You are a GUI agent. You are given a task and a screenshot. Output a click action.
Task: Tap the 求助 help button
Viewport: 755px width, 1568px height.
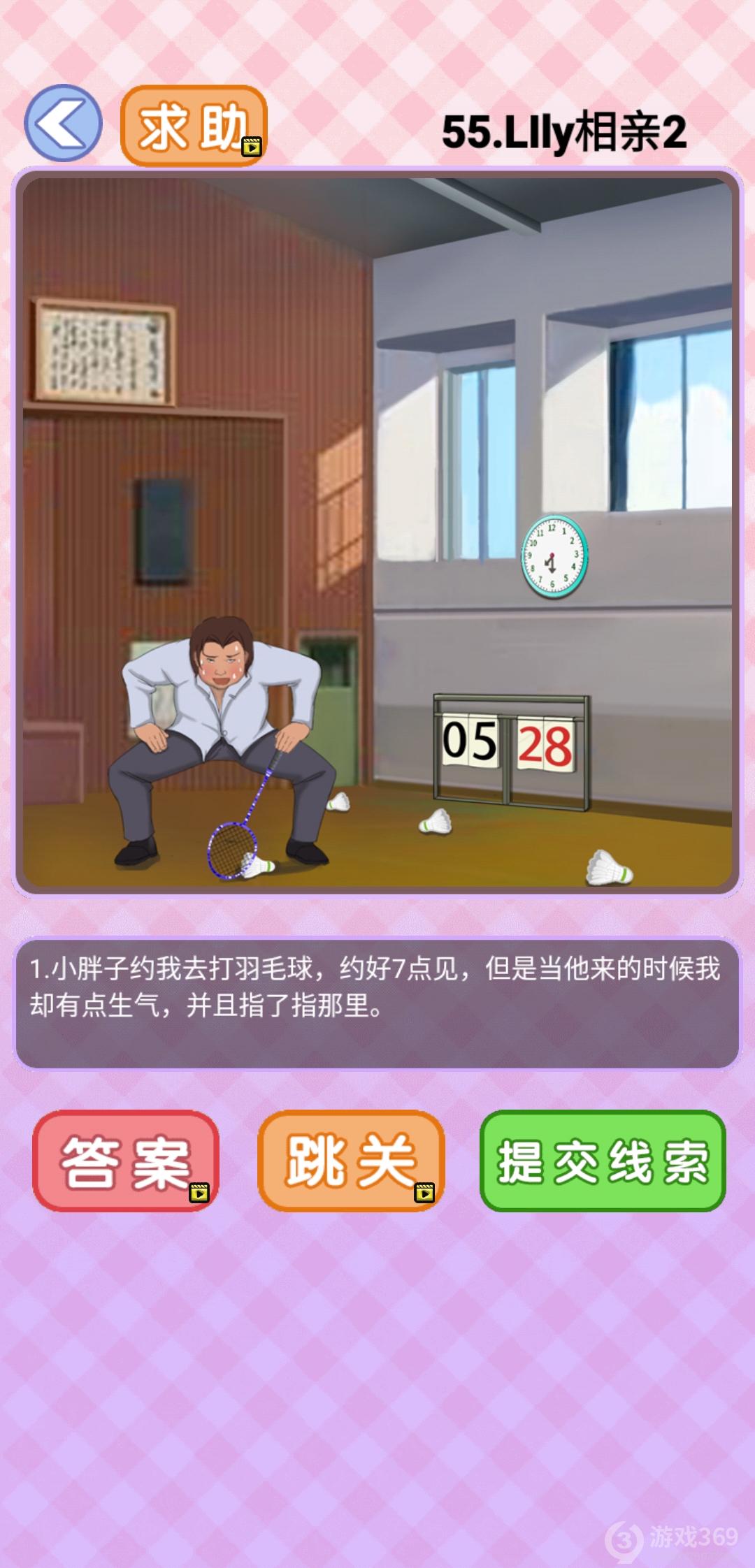[x=194, y=126]
